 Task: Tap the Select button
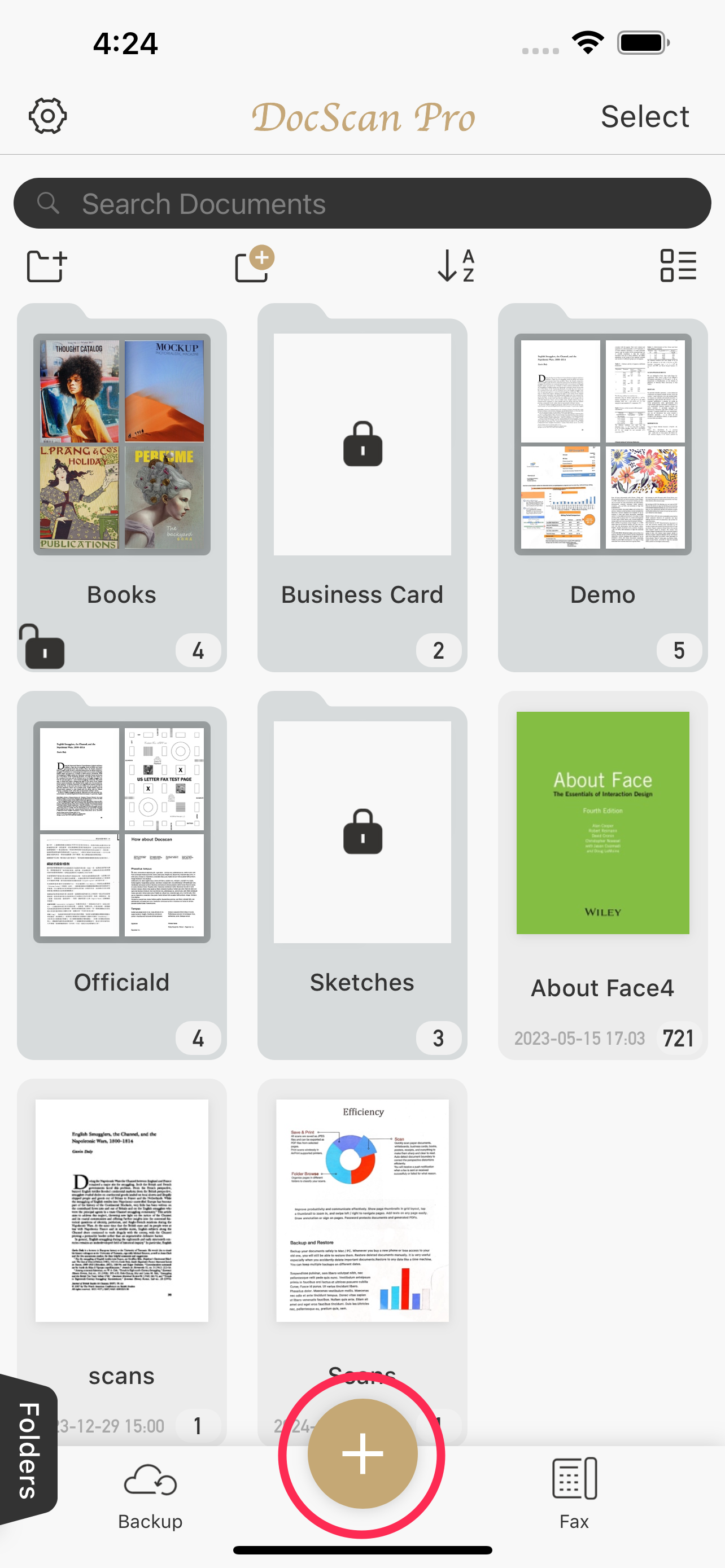[644, 116]
